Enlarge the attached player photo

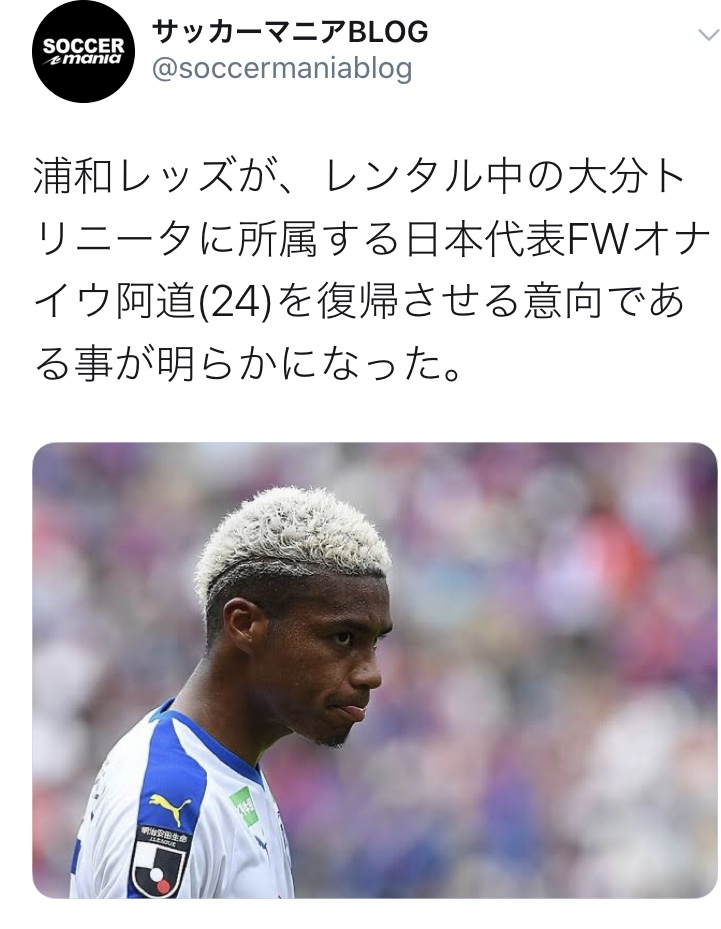tap(374, 670)
